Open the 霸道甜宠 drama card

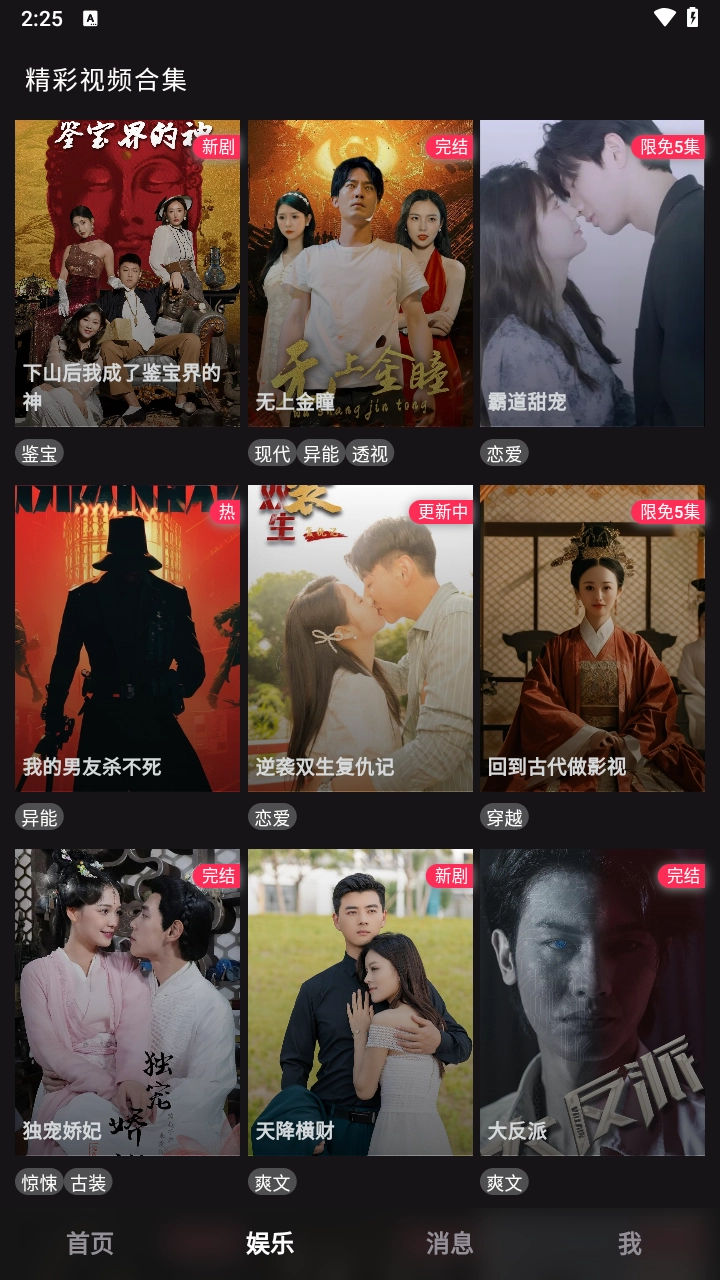click(x=592, y=273)
